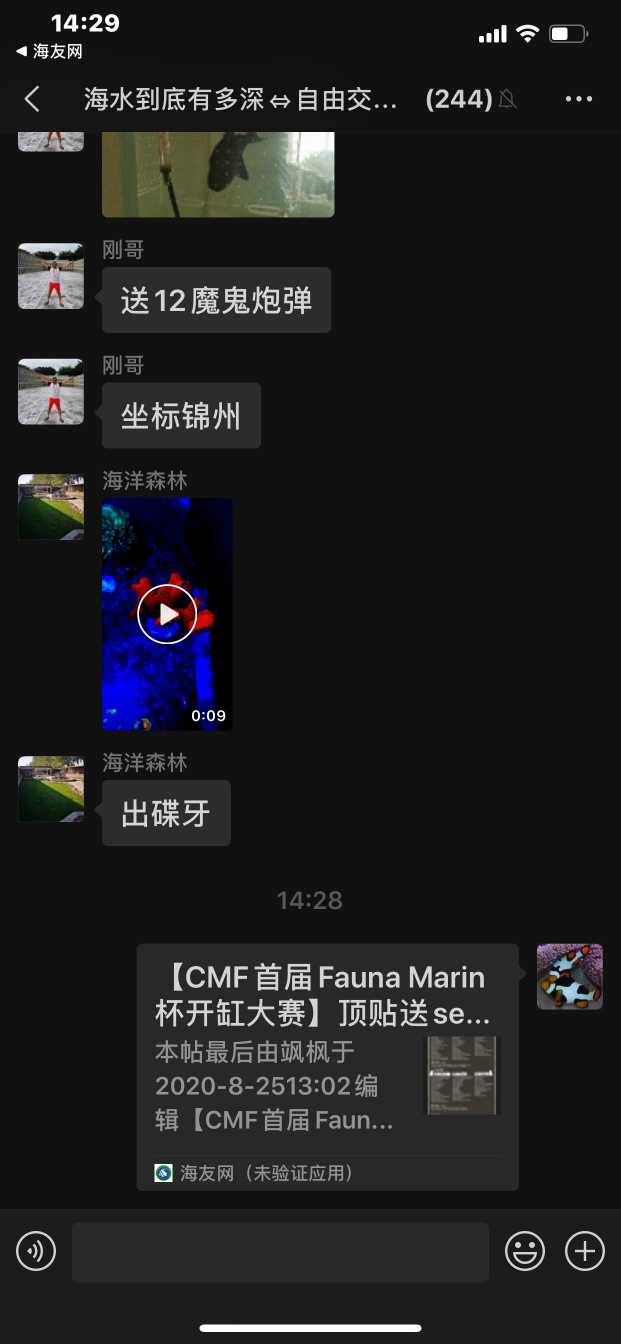
Task: View 刚哥's profile from 坐标锦州 message
Action: 51,392
